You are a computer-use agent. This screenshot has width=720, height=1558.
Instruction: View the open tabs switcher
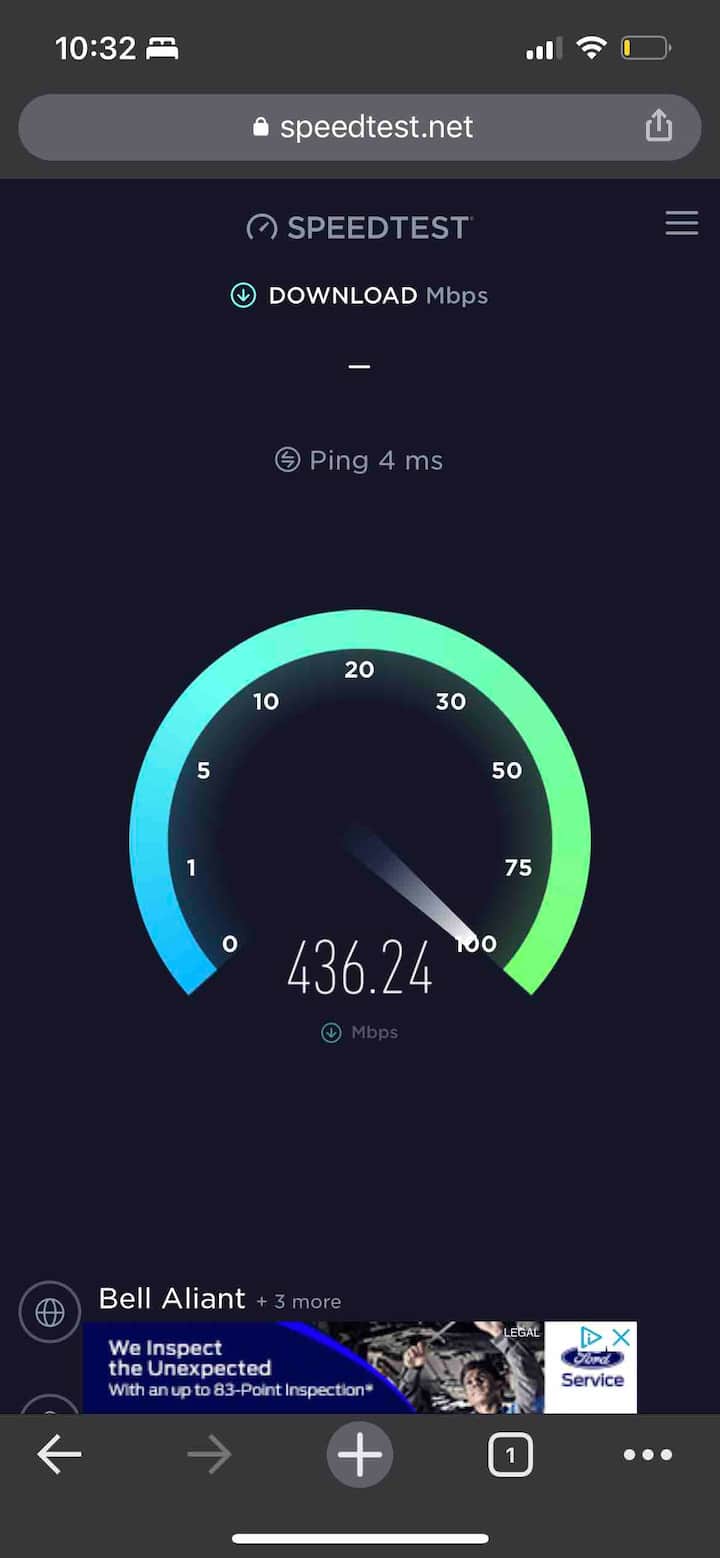(510, 1455)
